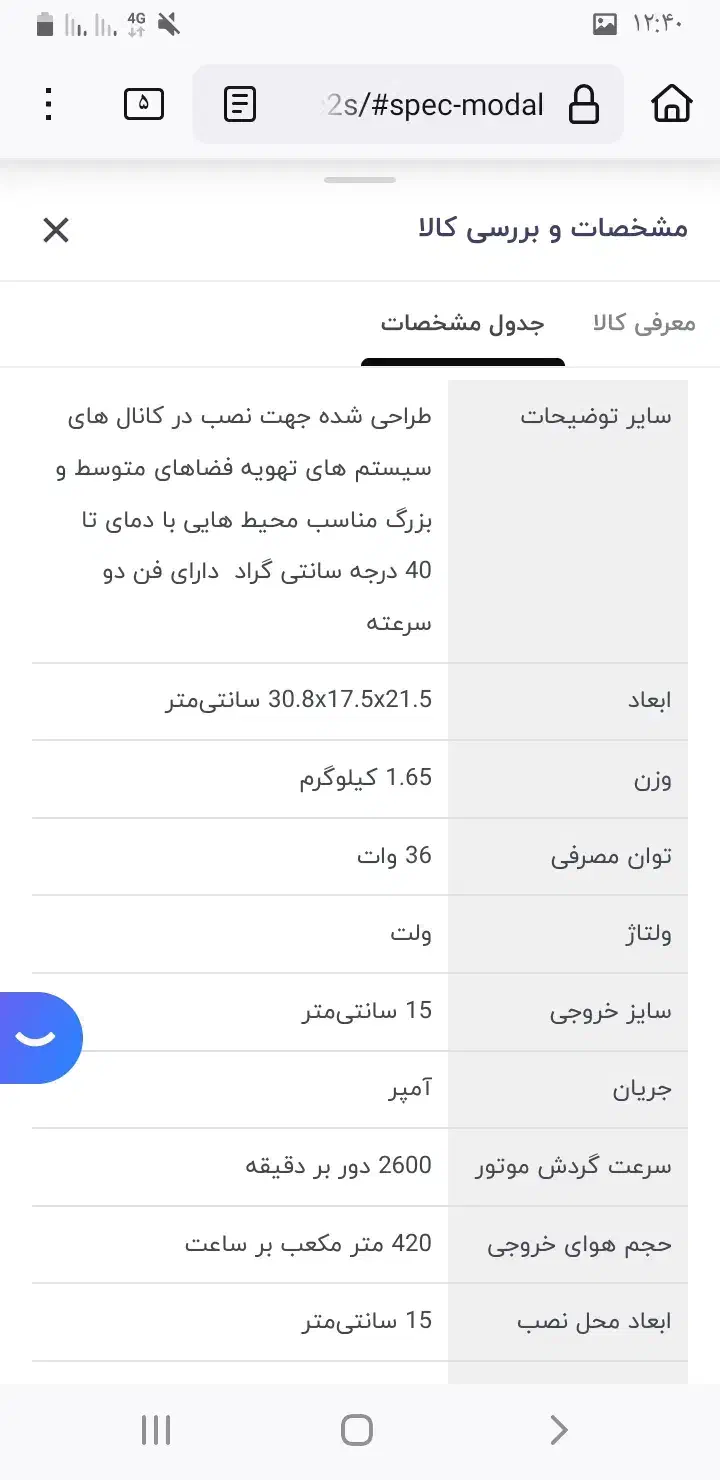The height and width of the screenshot is (1480, 720).
Task: Collapse the spec modal using its handle bar
Action: [359, 181]
